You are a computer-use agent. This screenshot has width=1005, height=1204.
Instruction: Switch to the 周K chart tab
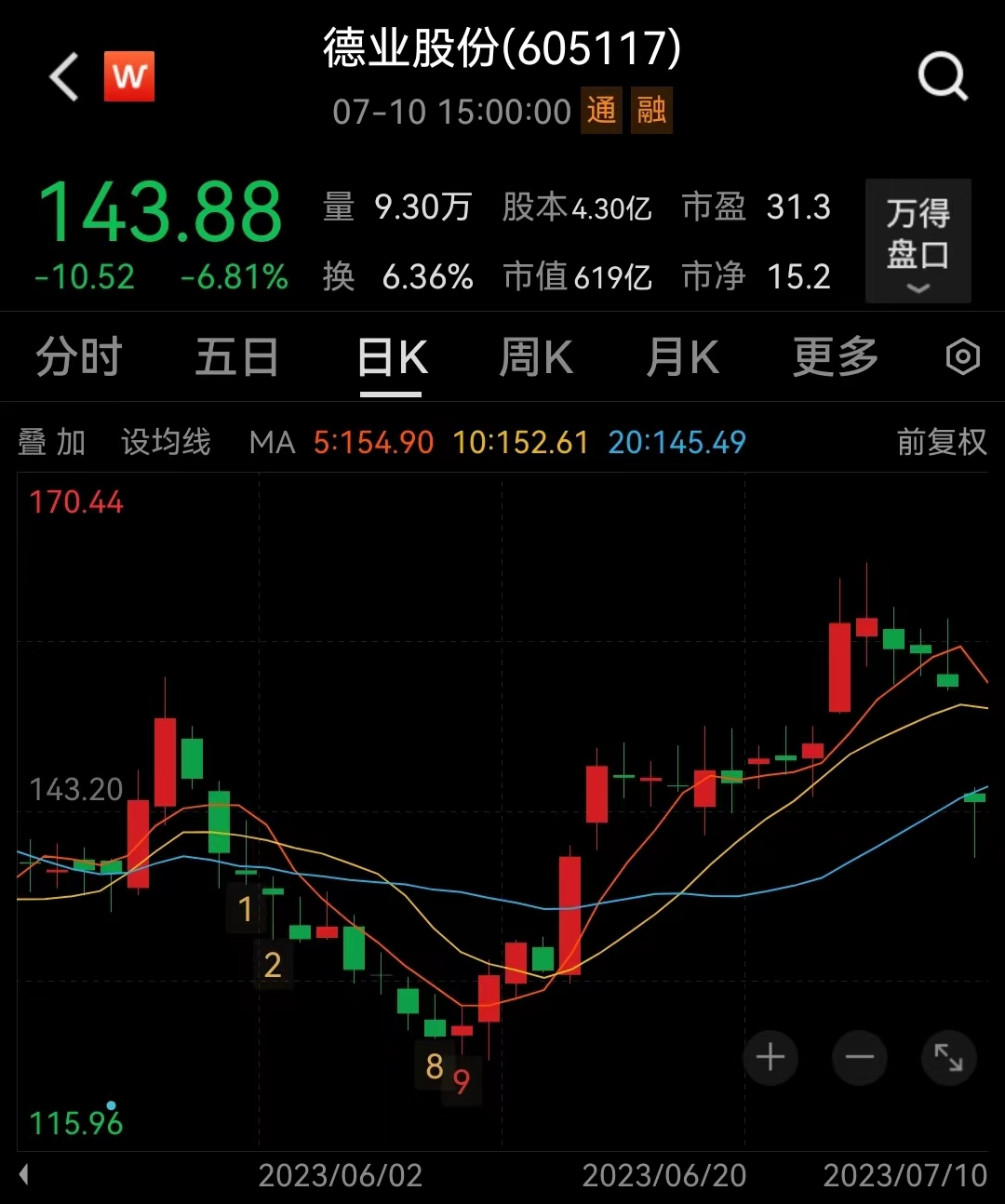point(536,357)
